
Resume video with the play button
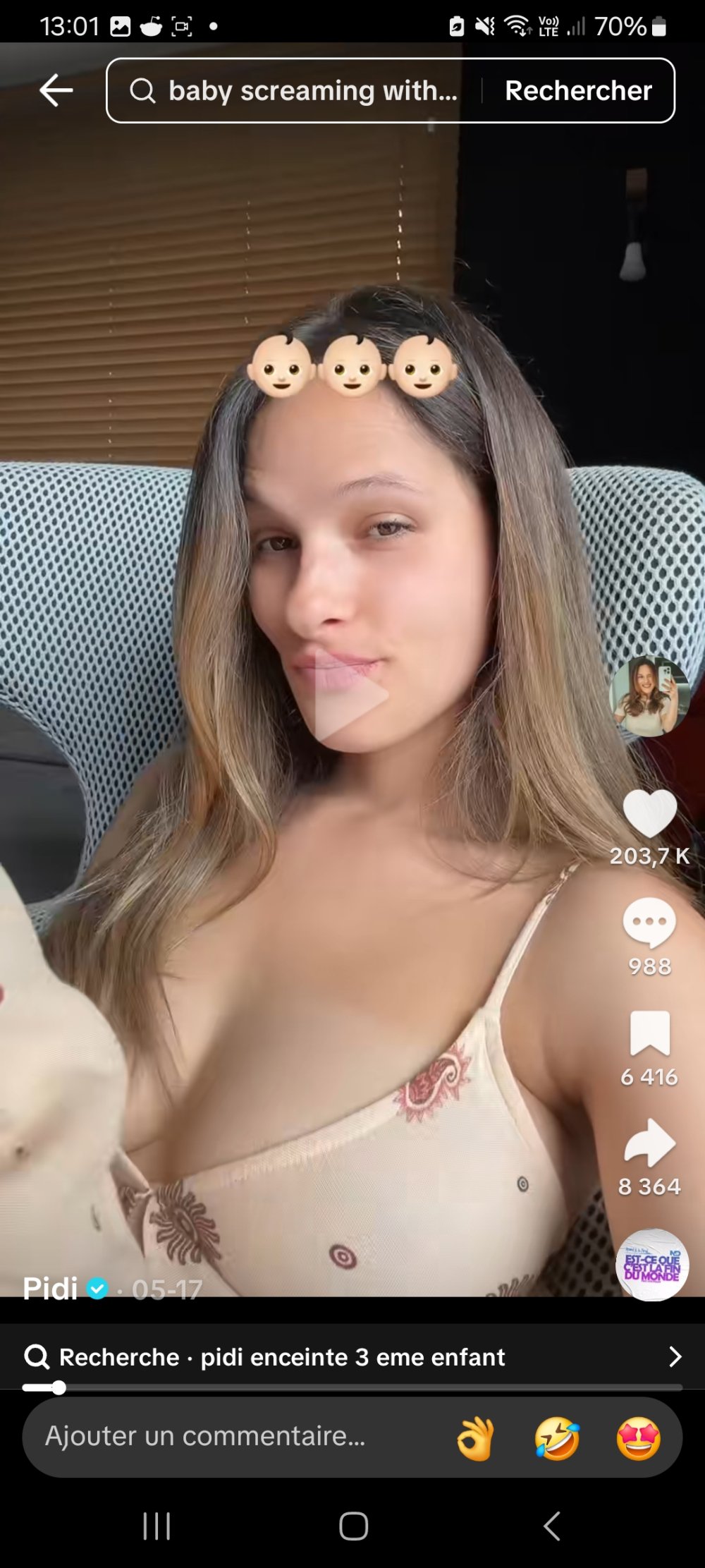pos(351,697)
